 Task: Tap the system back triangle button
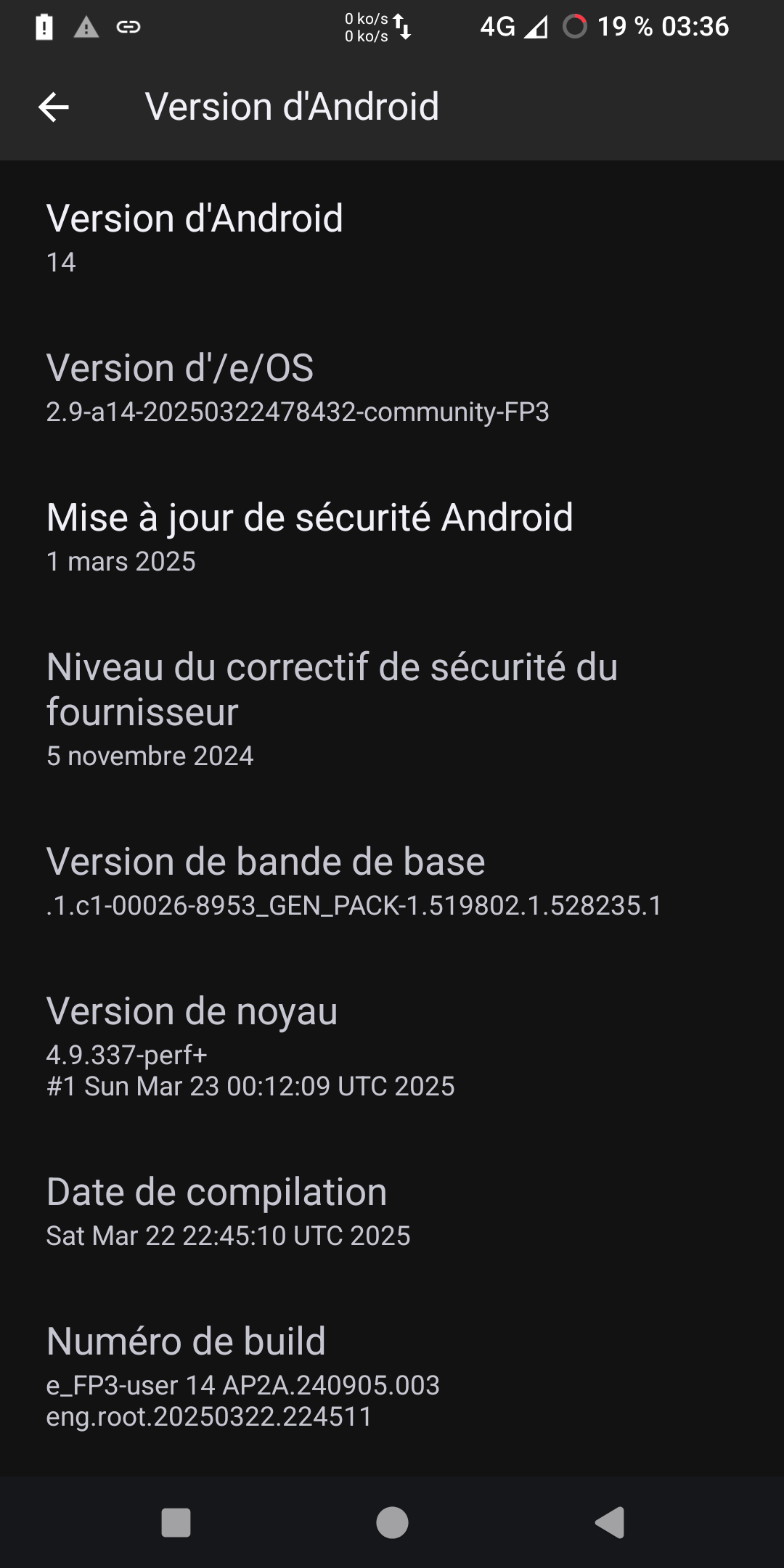point(609,1523)
